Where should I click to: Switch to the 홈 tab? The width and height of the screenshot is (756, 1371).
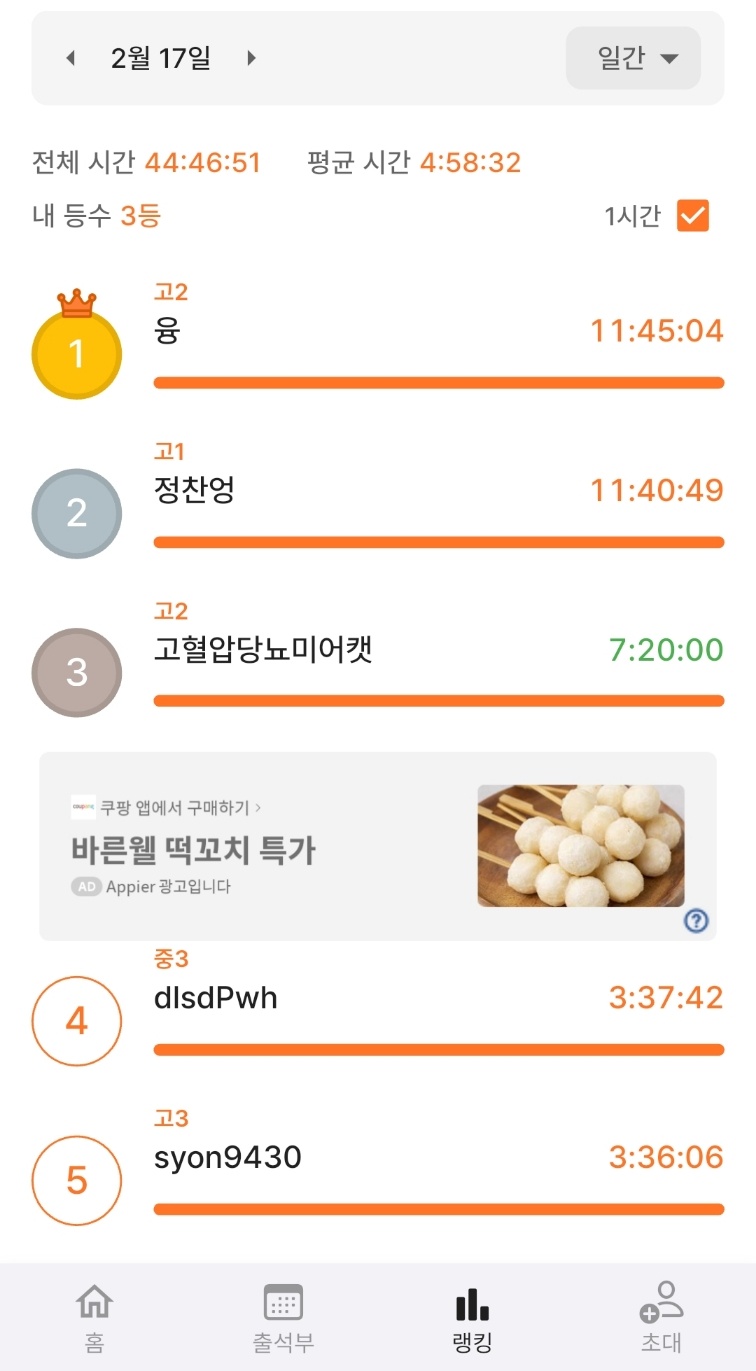(x=94, y=1317)
